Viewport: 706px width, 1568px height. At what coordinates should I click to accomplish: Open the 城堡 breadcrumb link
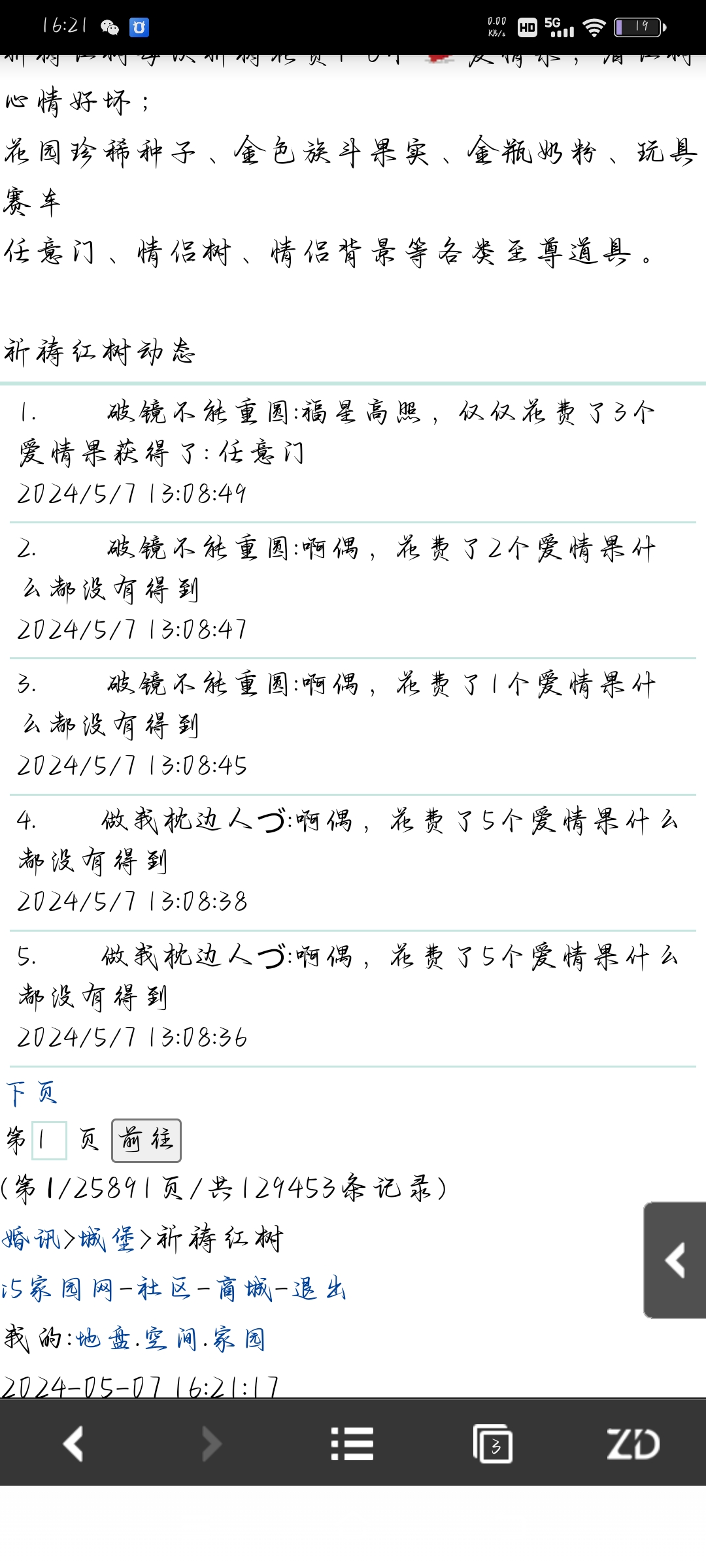point(107,1239)
